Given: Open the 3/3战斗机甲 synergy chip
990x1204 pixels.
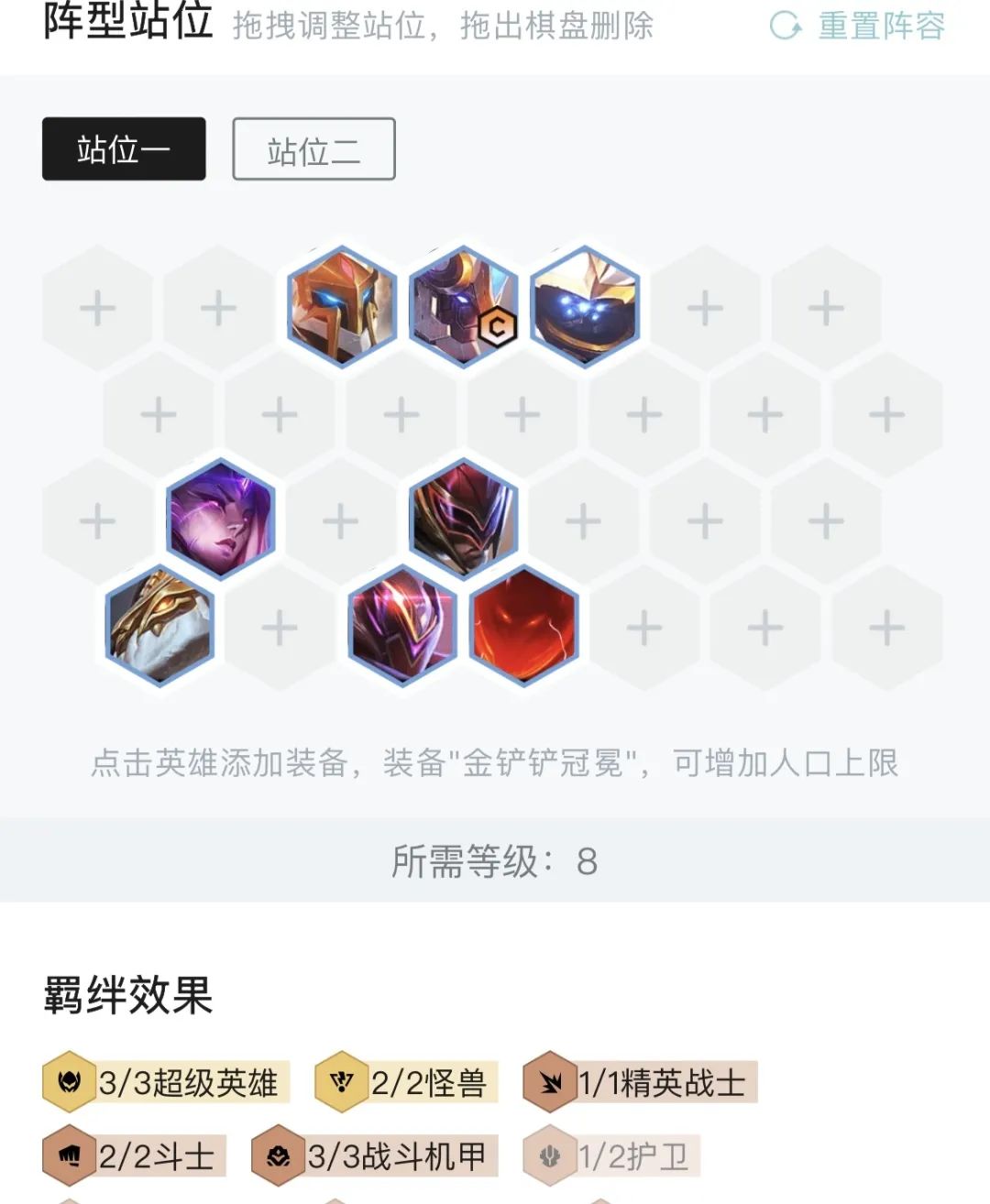Looking at the screenshot, I should tap(375, 1156).
